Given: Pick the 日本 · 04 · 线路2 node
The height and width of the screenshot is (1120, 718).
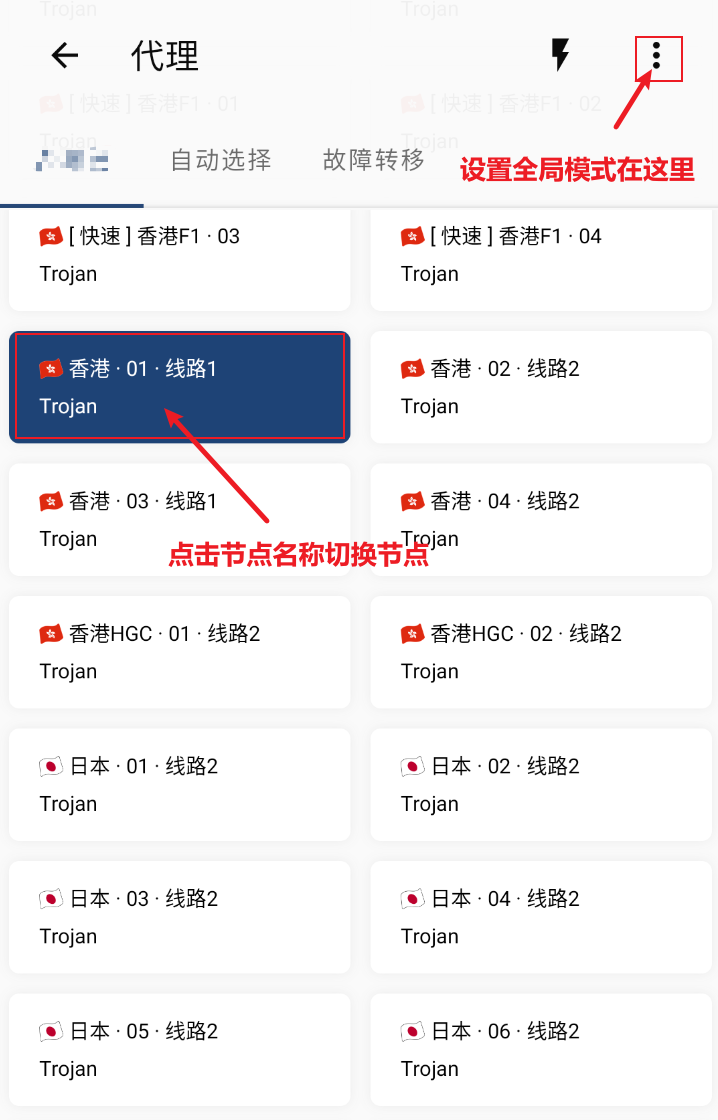Looking at the screenshot, I should 541,917.
